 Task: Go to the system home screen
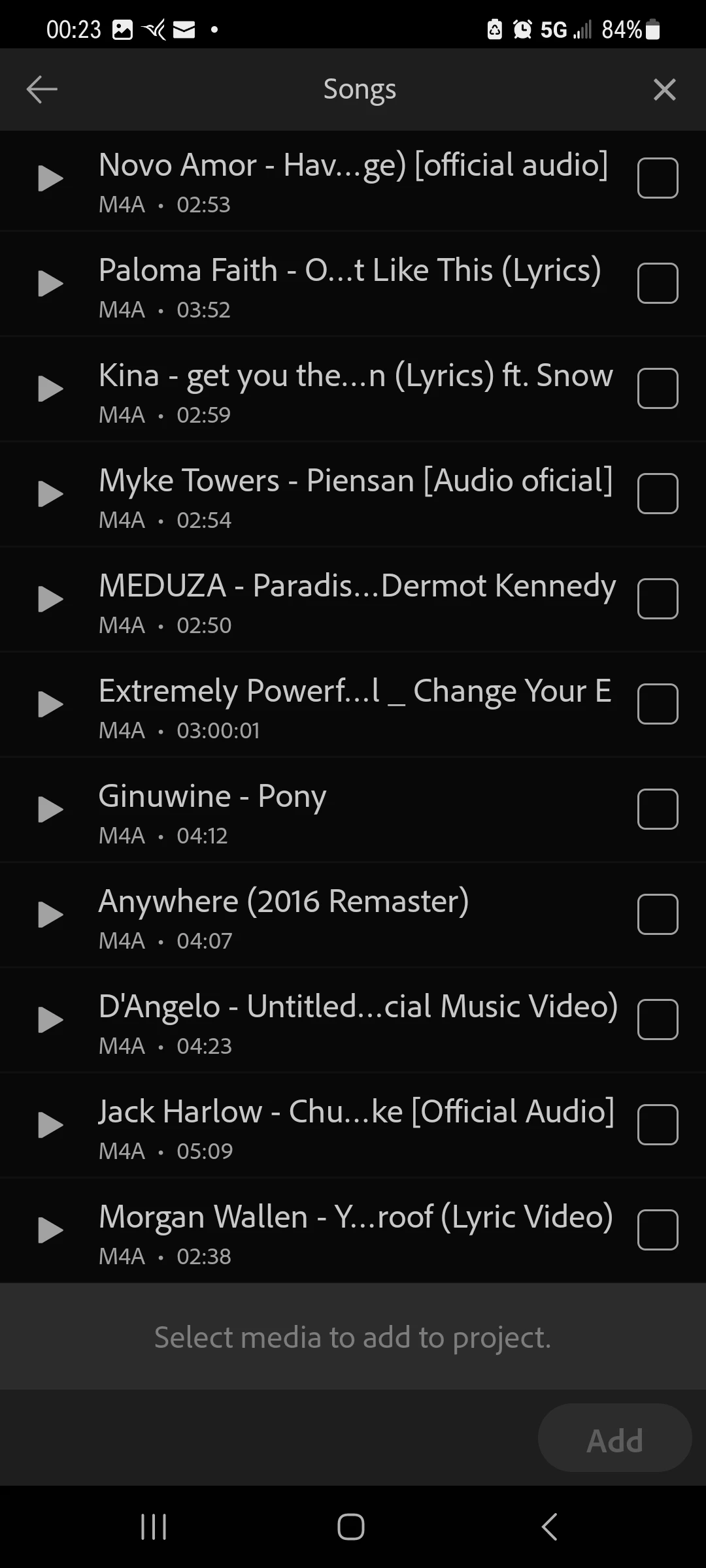pyautogui.click(x=351, y=1527)
